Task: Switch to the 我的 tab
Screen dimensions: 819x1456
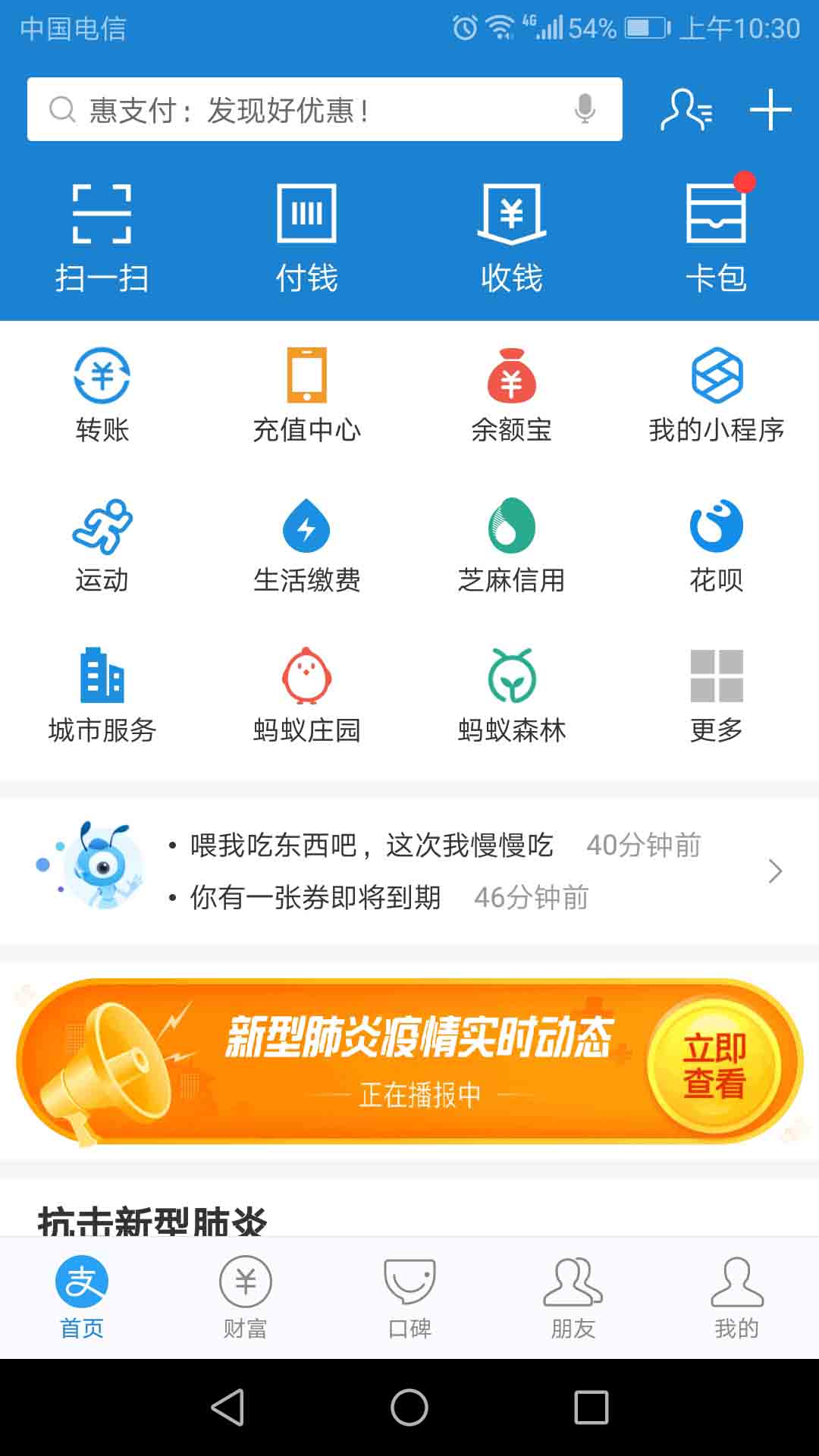Action: 736,1297
